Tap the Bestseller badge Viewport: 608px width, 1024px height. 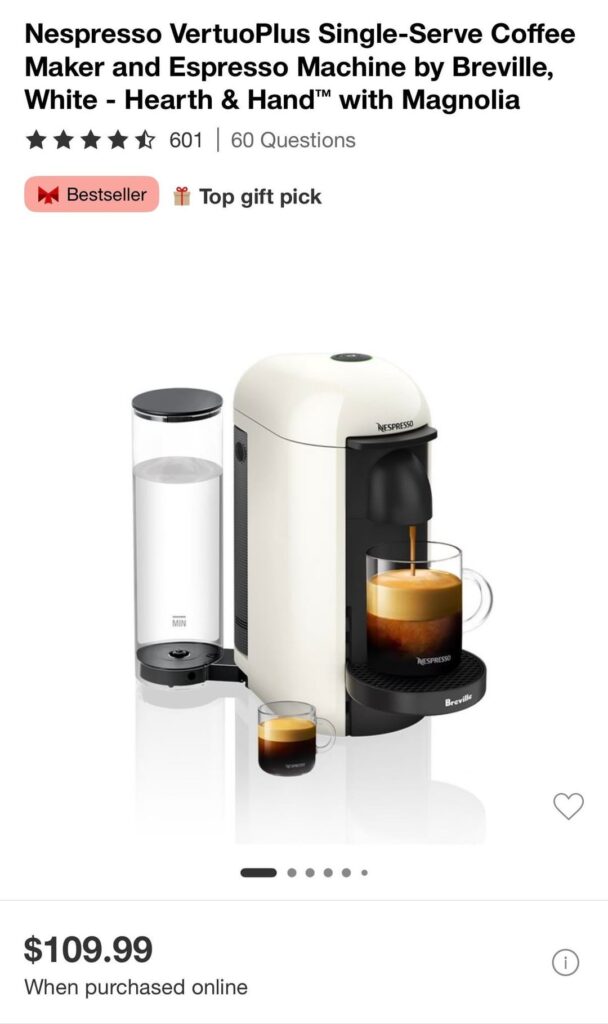coord(91,195)
